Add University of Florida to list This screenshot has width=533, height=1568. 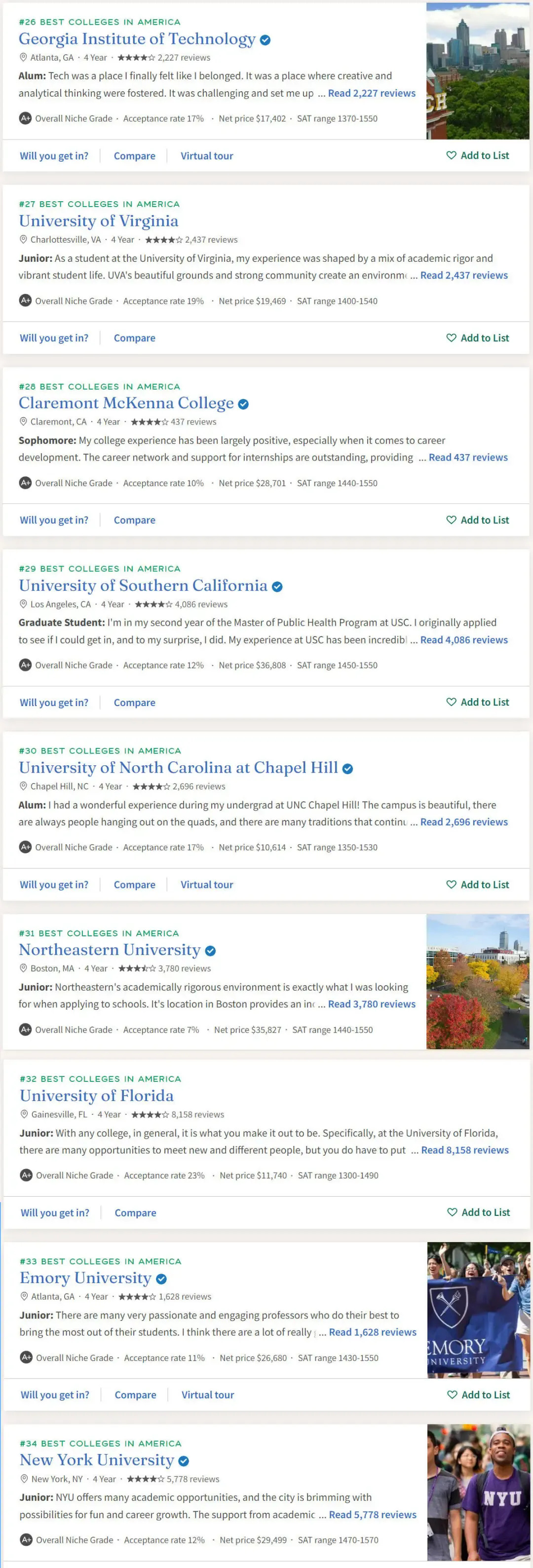point(478,1212)
